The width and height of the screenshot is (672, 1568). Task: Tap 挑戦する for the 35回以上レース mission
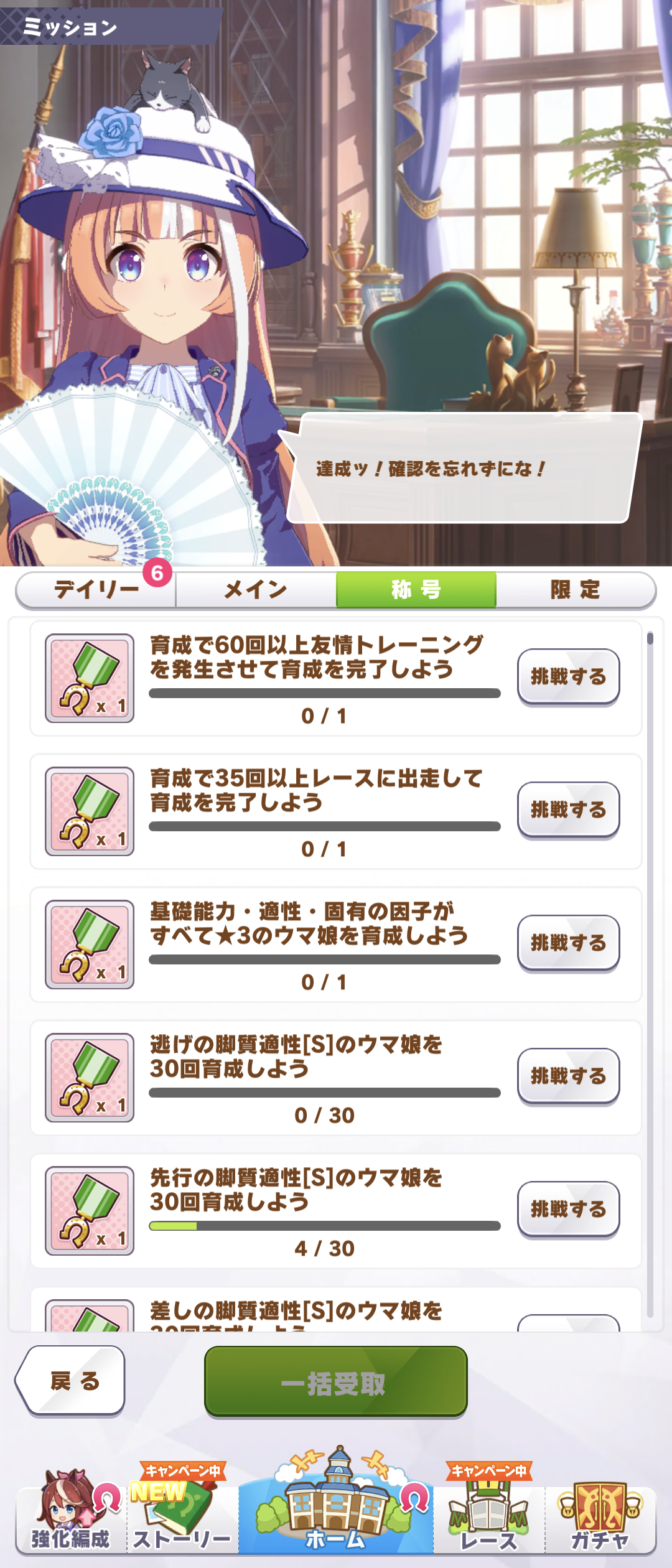point(568,810)
